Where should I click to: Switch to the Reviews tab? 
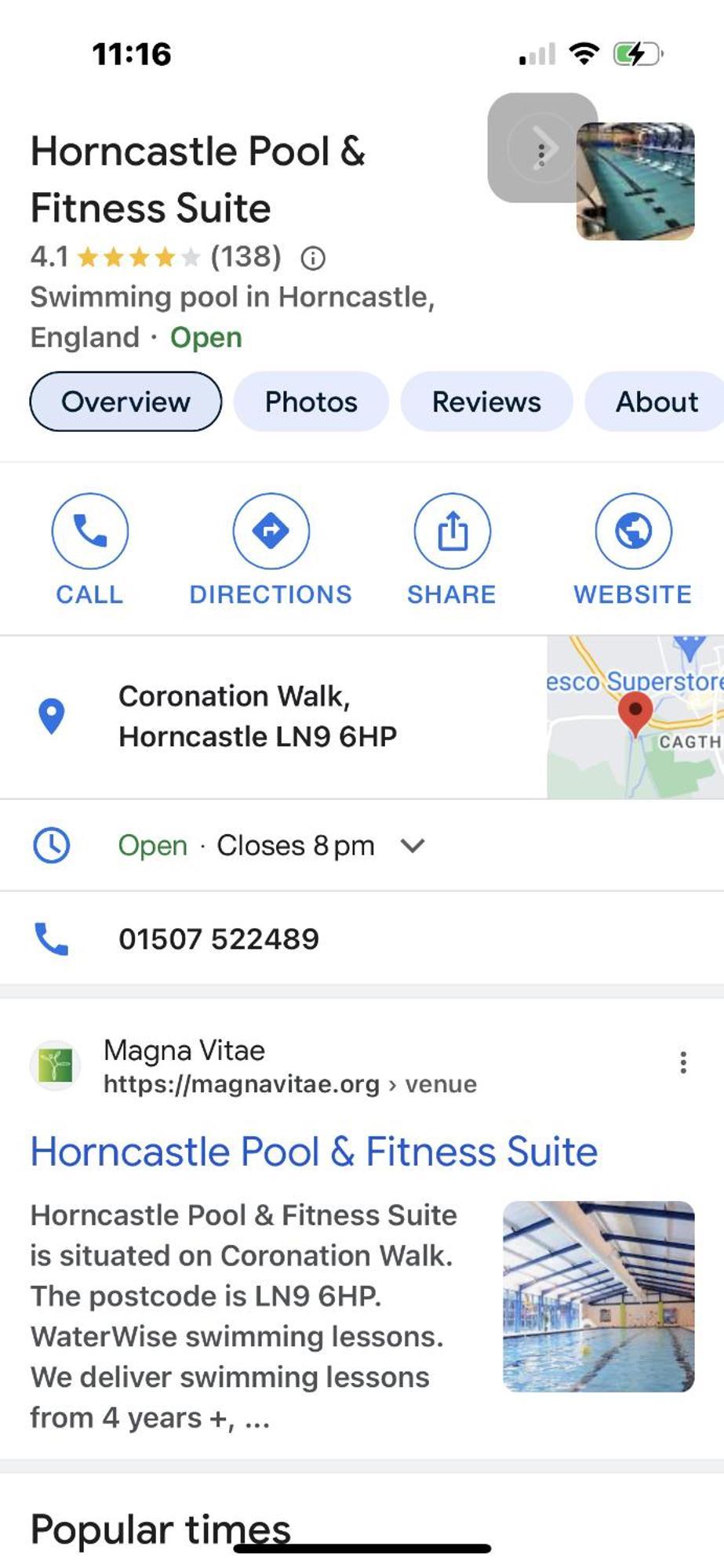(x=486, y=401)
